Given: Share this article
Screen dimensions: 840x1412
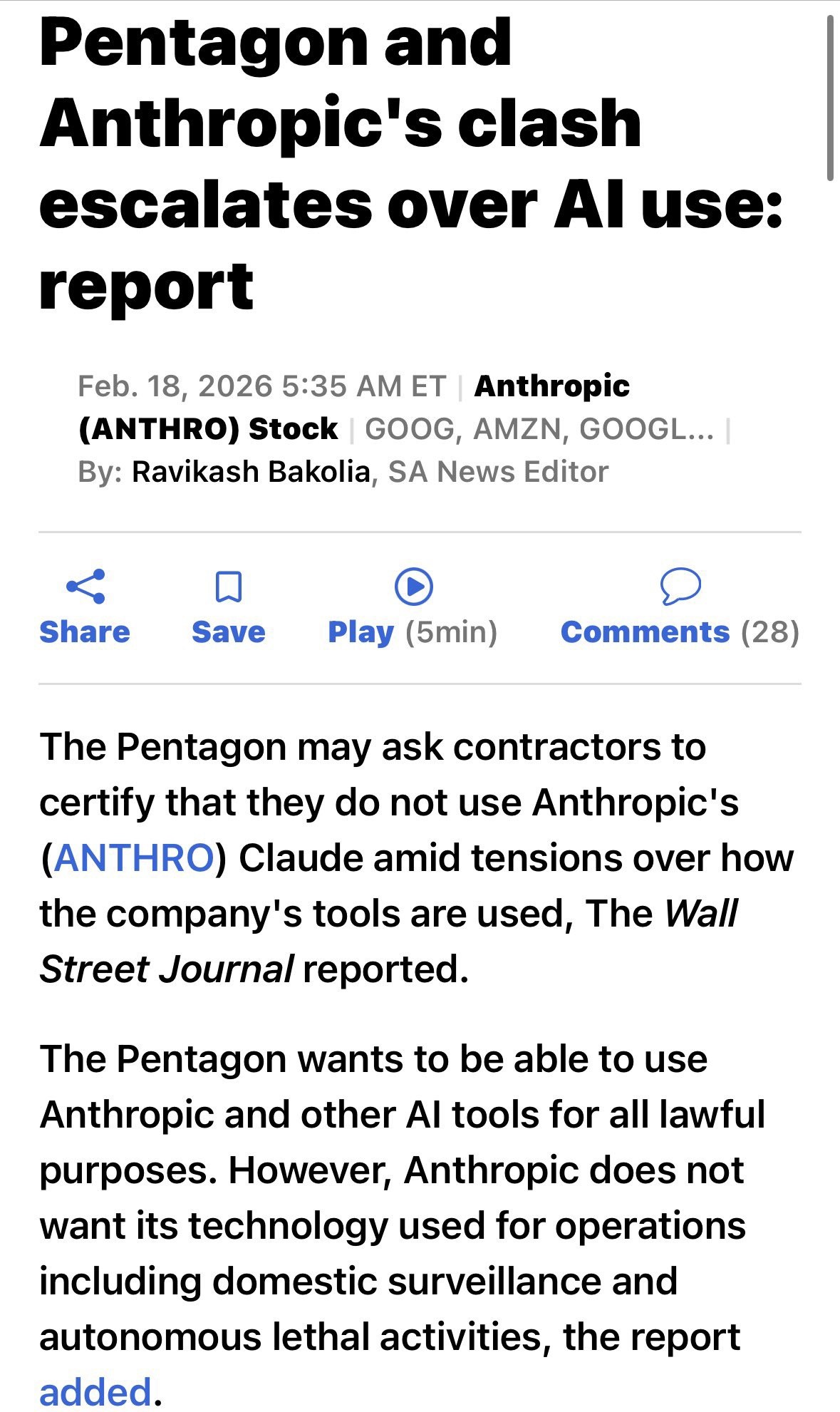Looking at the screenshot, I should [x=85, y=607].
